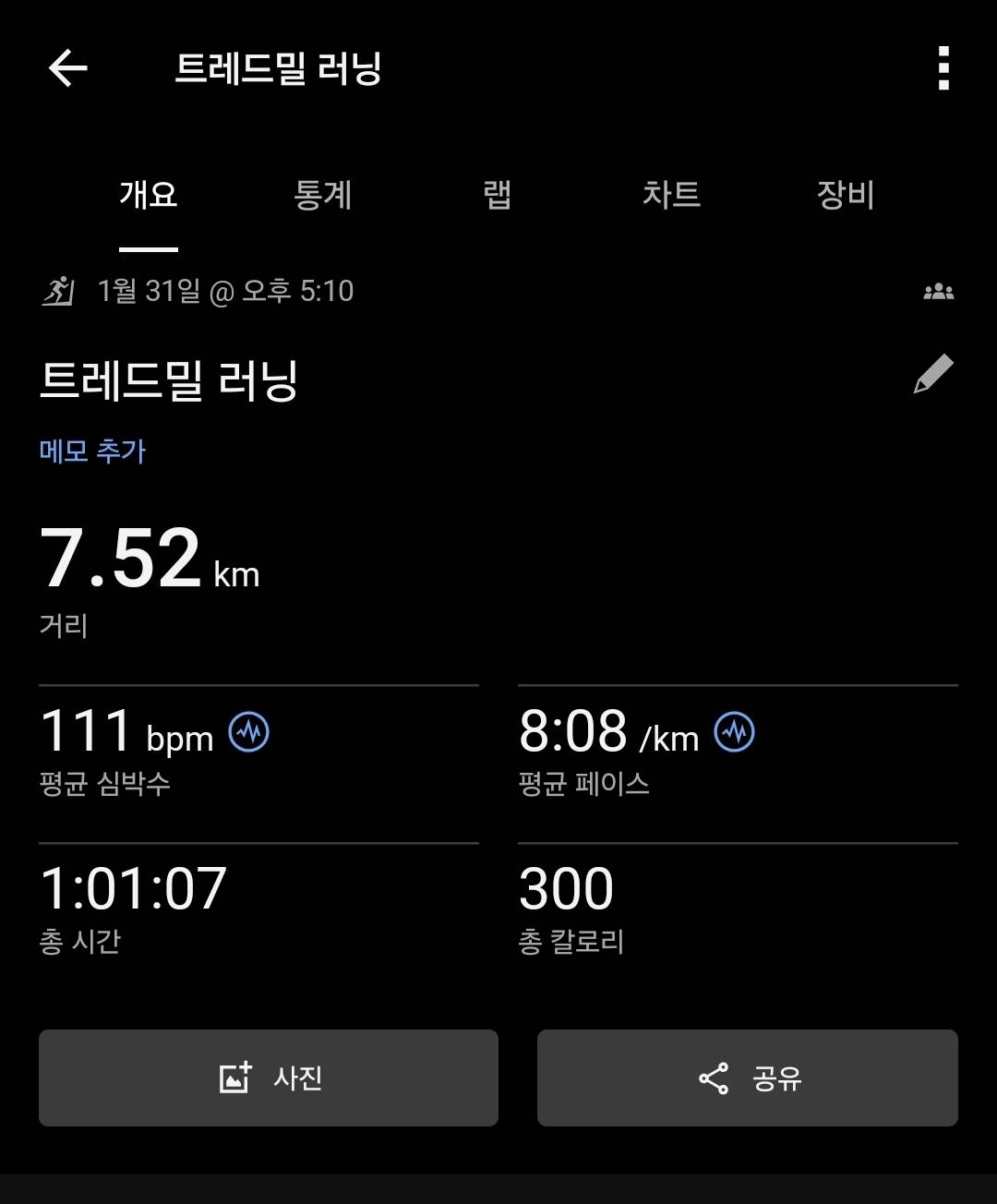The width and height of the screenshot is (997, 1204).
Task: Return to the 개요 tab
Action: (148, 196)
